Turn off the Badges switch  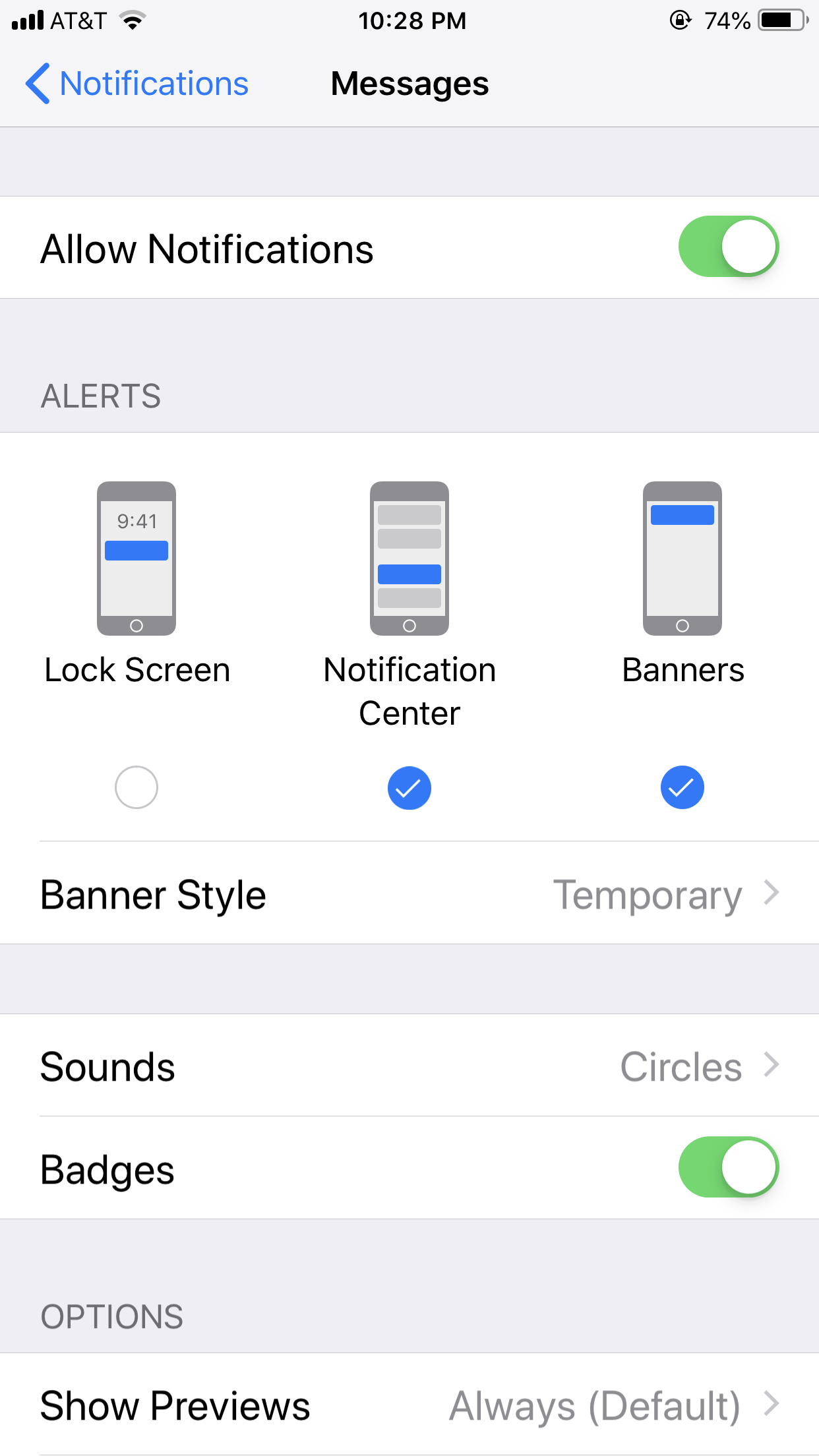728,1167
